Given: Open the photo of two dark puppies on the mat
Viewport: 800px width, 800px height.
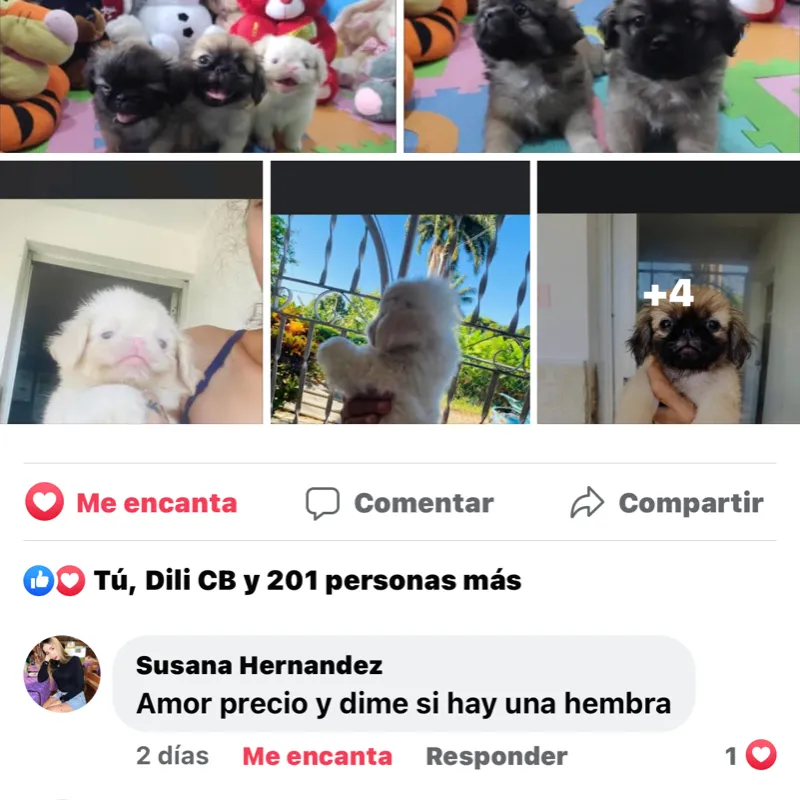Looking at the screenshot, I should coord(602,76).
